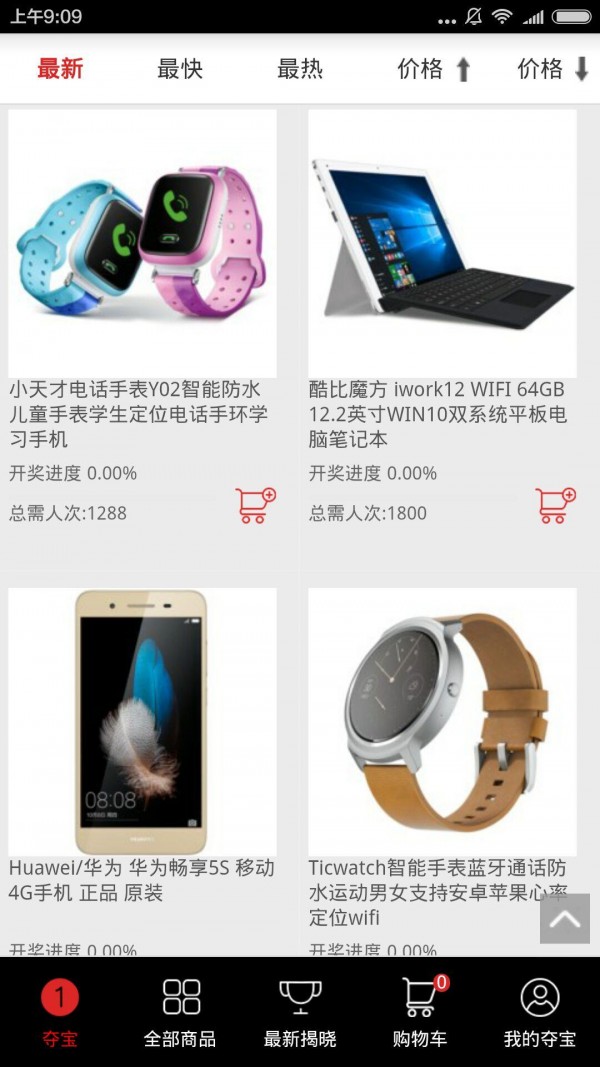The height and width of the screenshot is (1067, 600).
Task: Switch to the 最新揭晓 tab
Action: (300, 1012)
